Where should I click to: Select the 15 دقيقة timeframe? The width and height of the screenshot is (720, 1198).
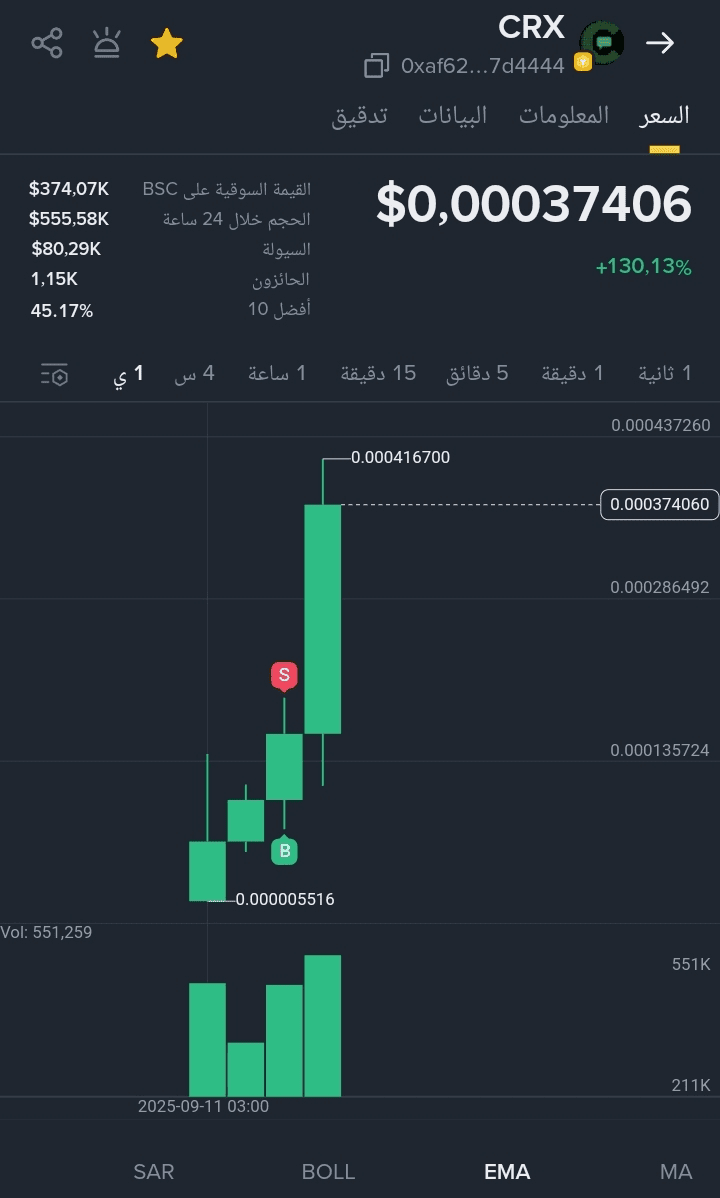tap(378, 373)
